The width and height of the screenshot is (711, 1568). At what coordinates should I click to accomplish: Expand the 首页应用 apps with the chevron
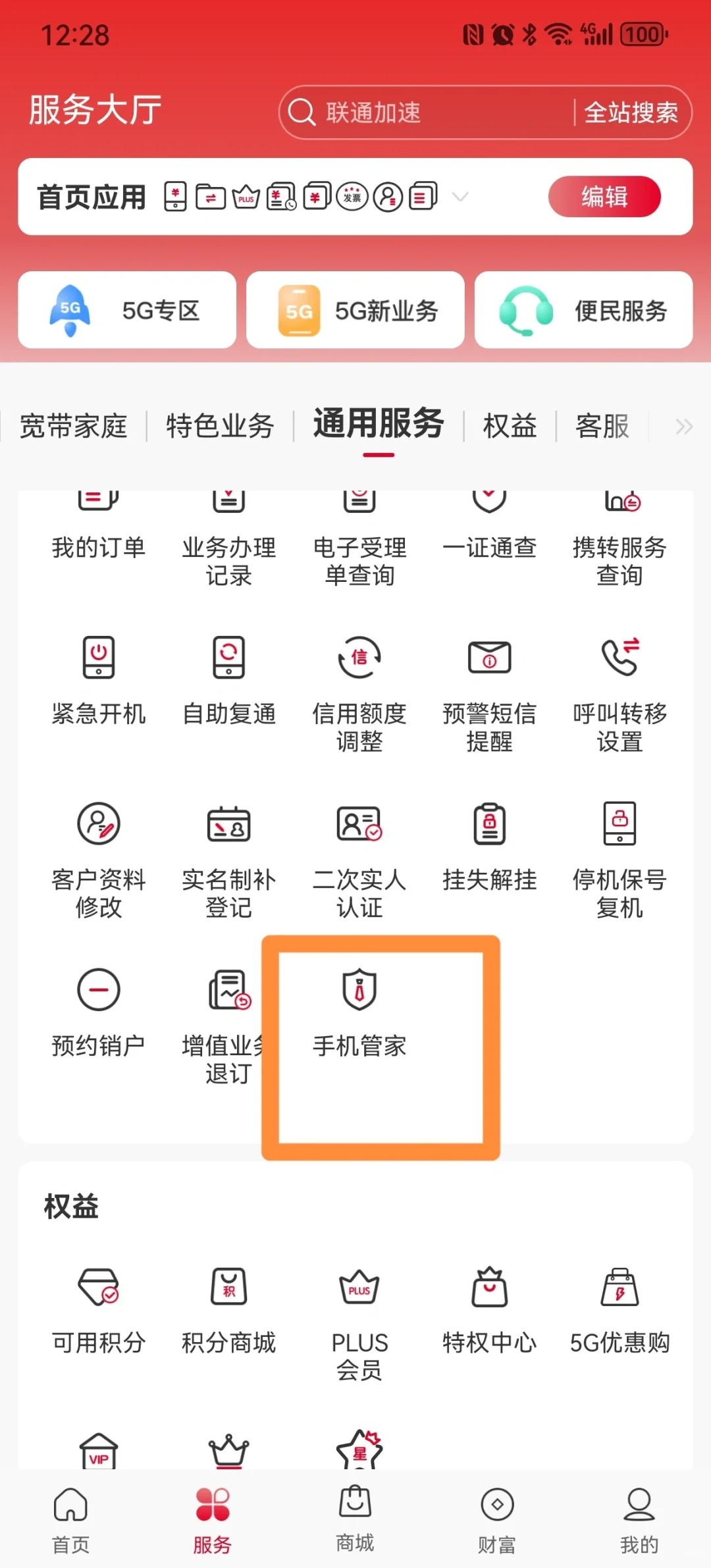[460, 196]
